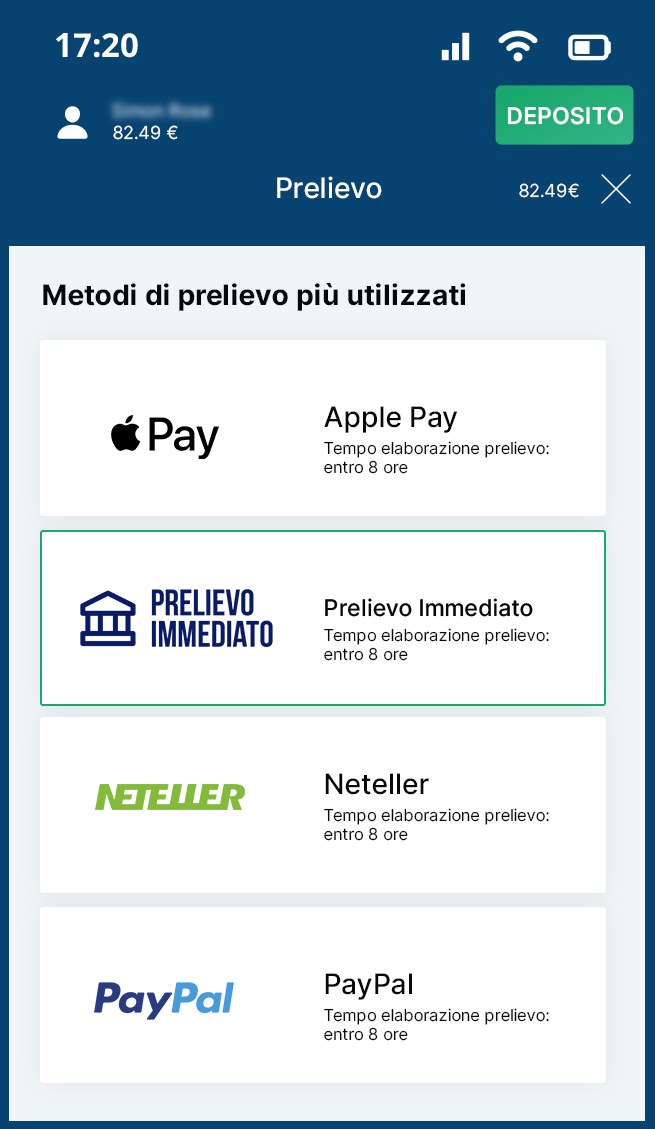Screen dimensions: 655x1129
Task: Withdraw using PayPal
Action: [323, 995]
